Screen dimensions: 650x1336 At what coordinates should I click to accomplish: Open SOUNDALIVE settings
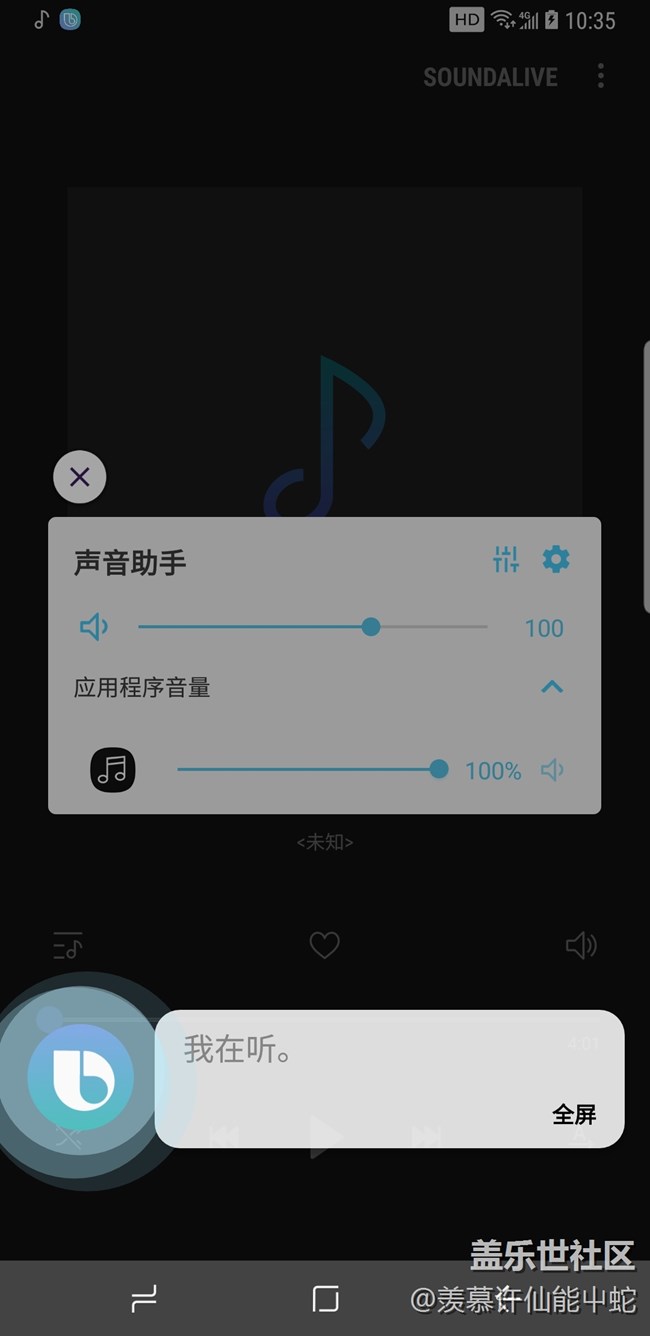point(490,77)
